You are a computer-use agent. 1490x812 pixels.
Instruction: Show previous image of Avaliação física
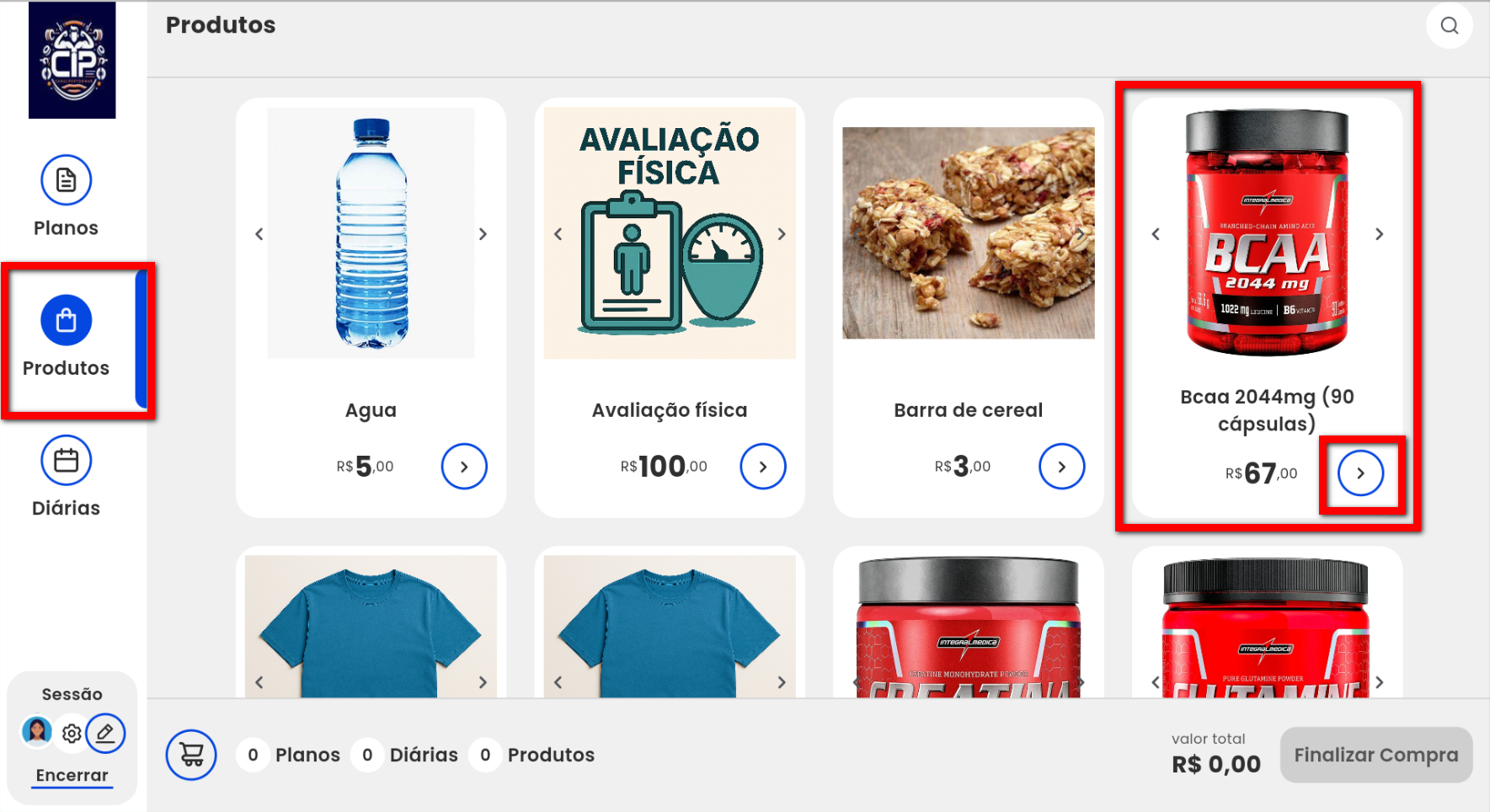558,234
